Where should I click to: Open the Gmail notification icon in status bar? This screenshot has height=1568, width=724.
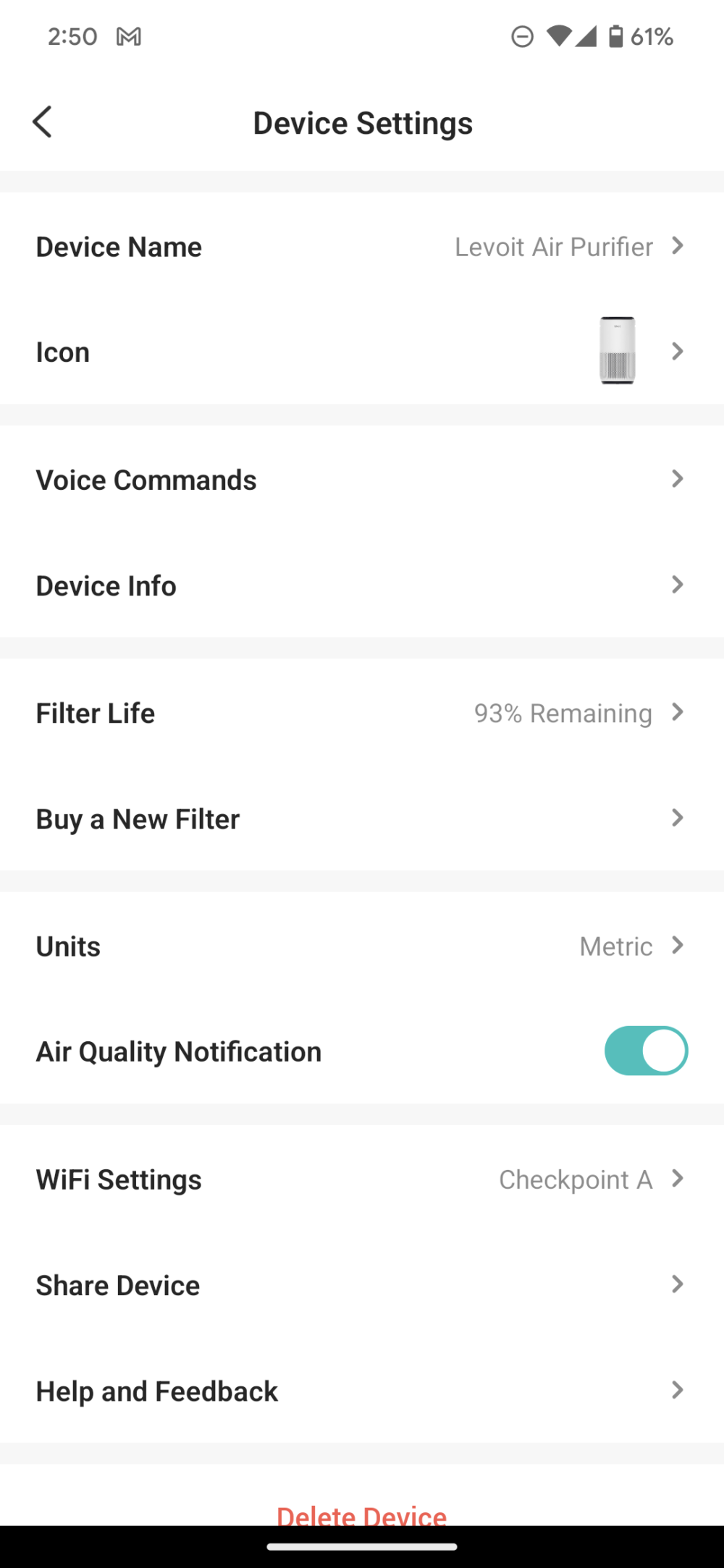(x=129, y=36)
